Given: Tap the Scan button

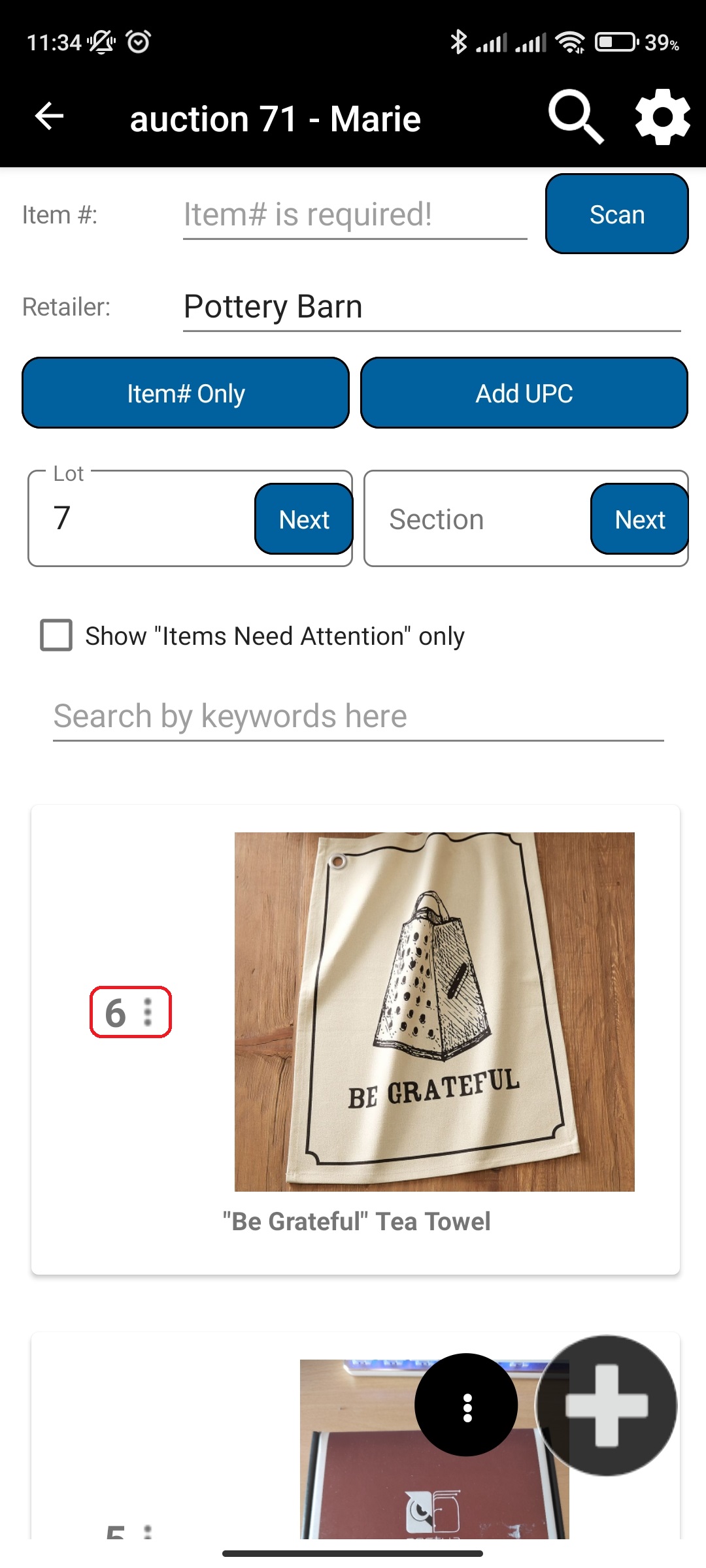Looking at the screenshot, I should pyautogui.click(x=616, y=214).
